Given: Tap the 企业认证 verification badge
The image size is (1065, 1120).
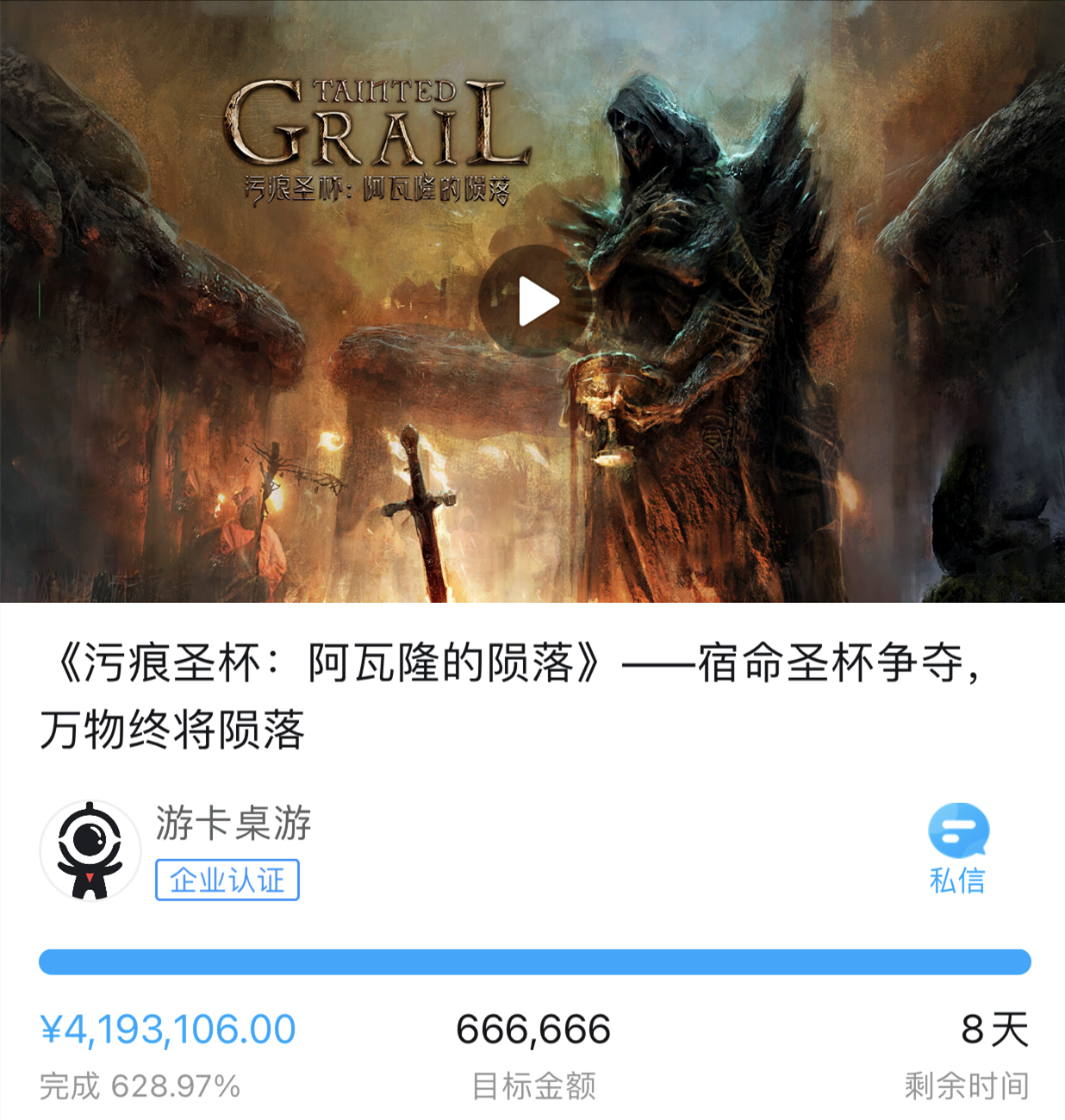Looking at the screenshot, I should pos(227,880).
